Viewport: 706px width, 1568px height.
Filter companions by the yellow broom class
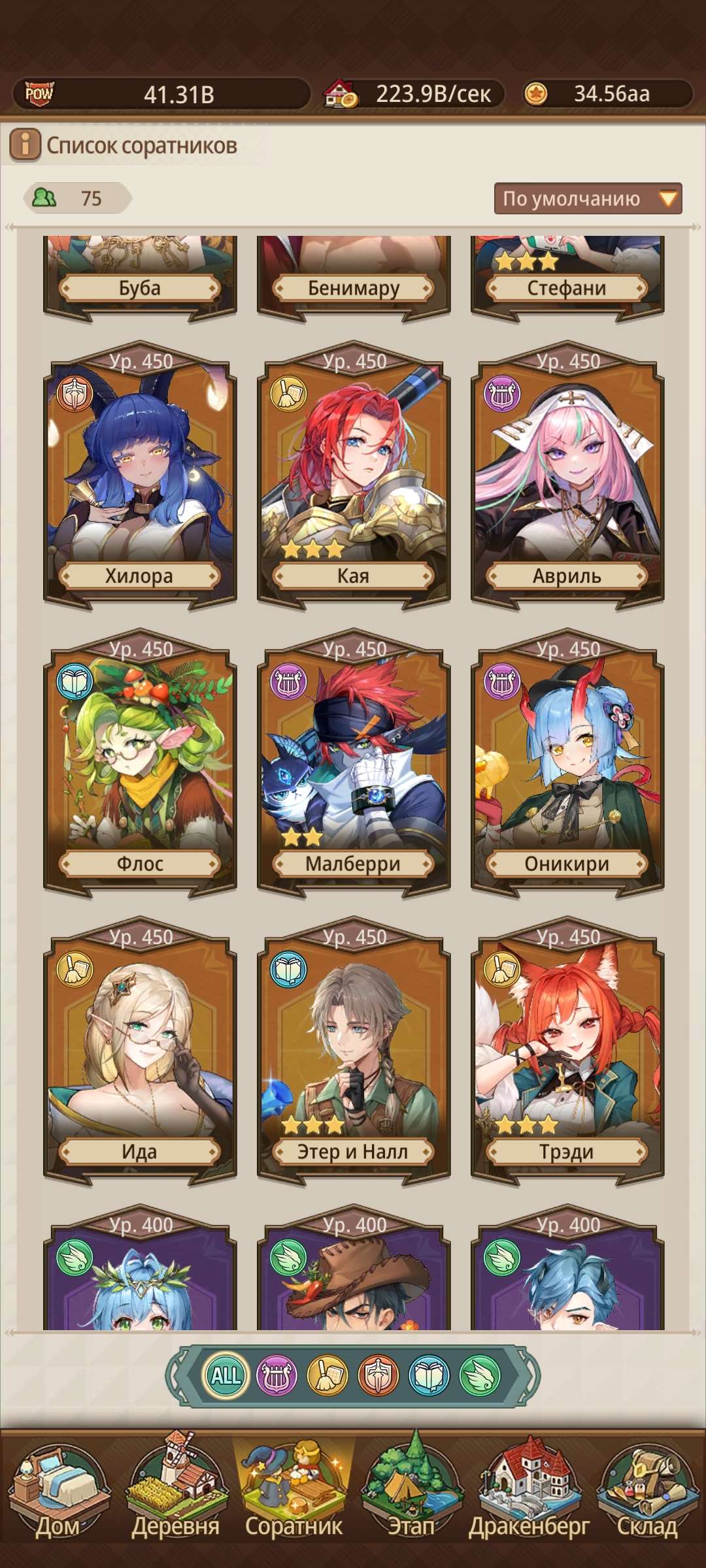point(328,1375)
